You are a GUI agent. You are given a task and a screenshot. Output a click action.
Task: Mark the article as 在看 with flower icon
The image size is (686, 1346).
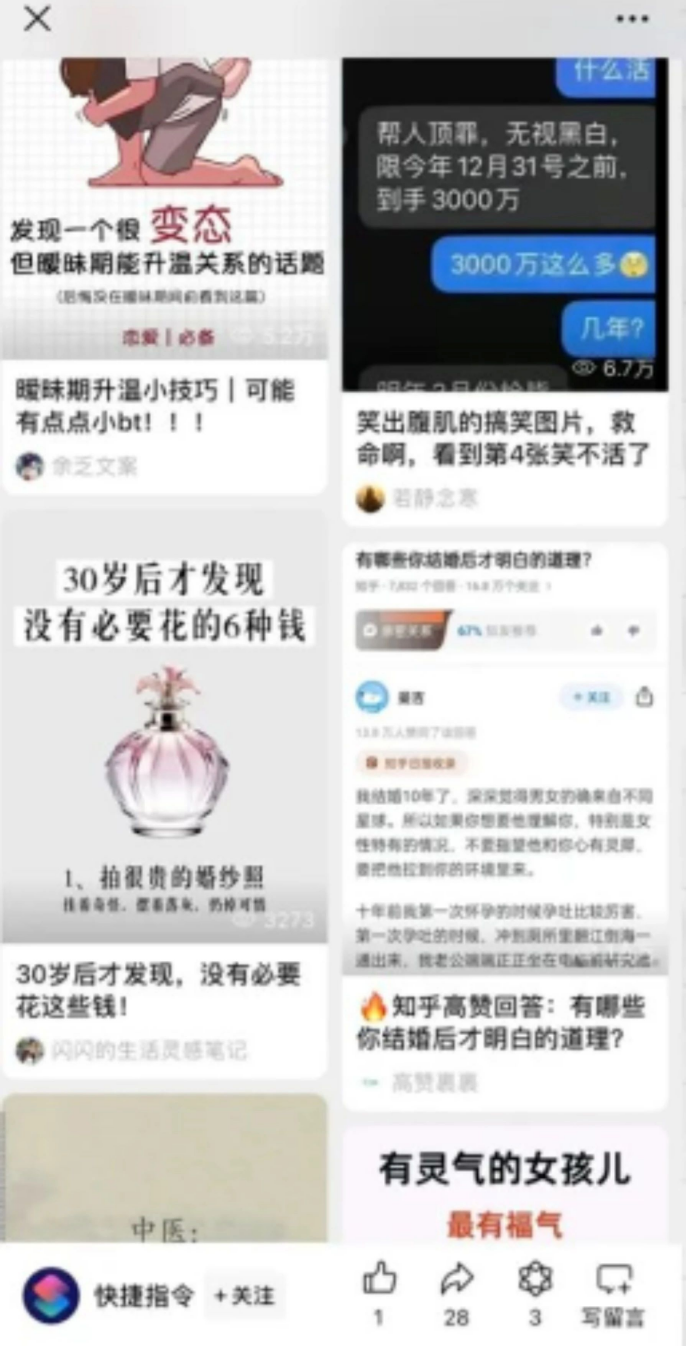[x=535, y=1280]
